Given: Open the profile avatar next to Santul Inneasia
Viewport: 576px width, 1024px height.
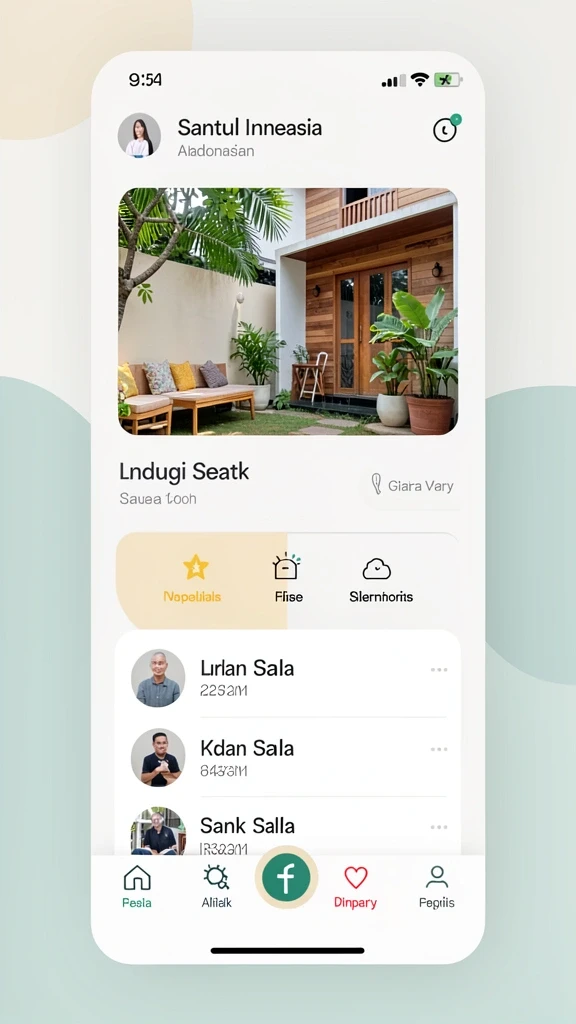Looking at the screenshot, I should tap(139, 135).
